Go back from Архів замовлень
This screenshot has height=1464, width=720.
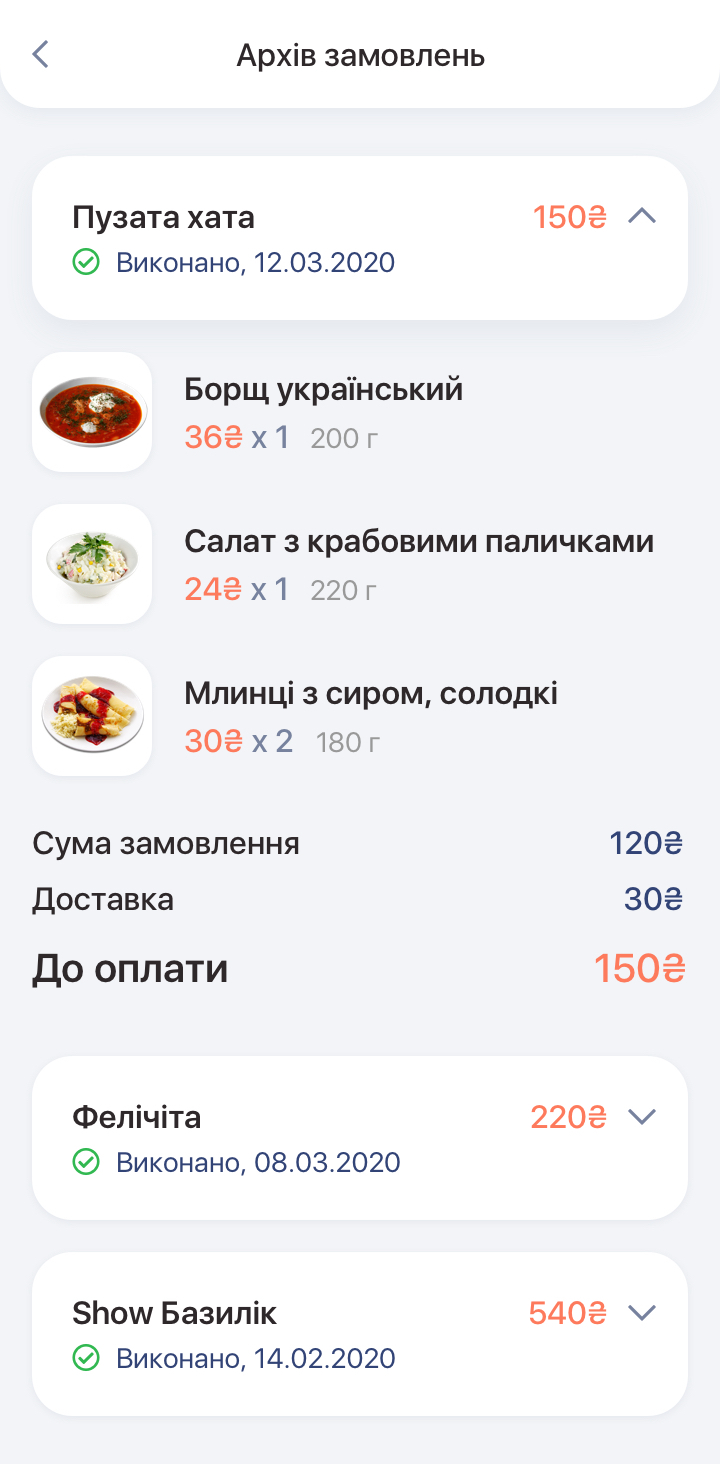click(x=40, y=54)
